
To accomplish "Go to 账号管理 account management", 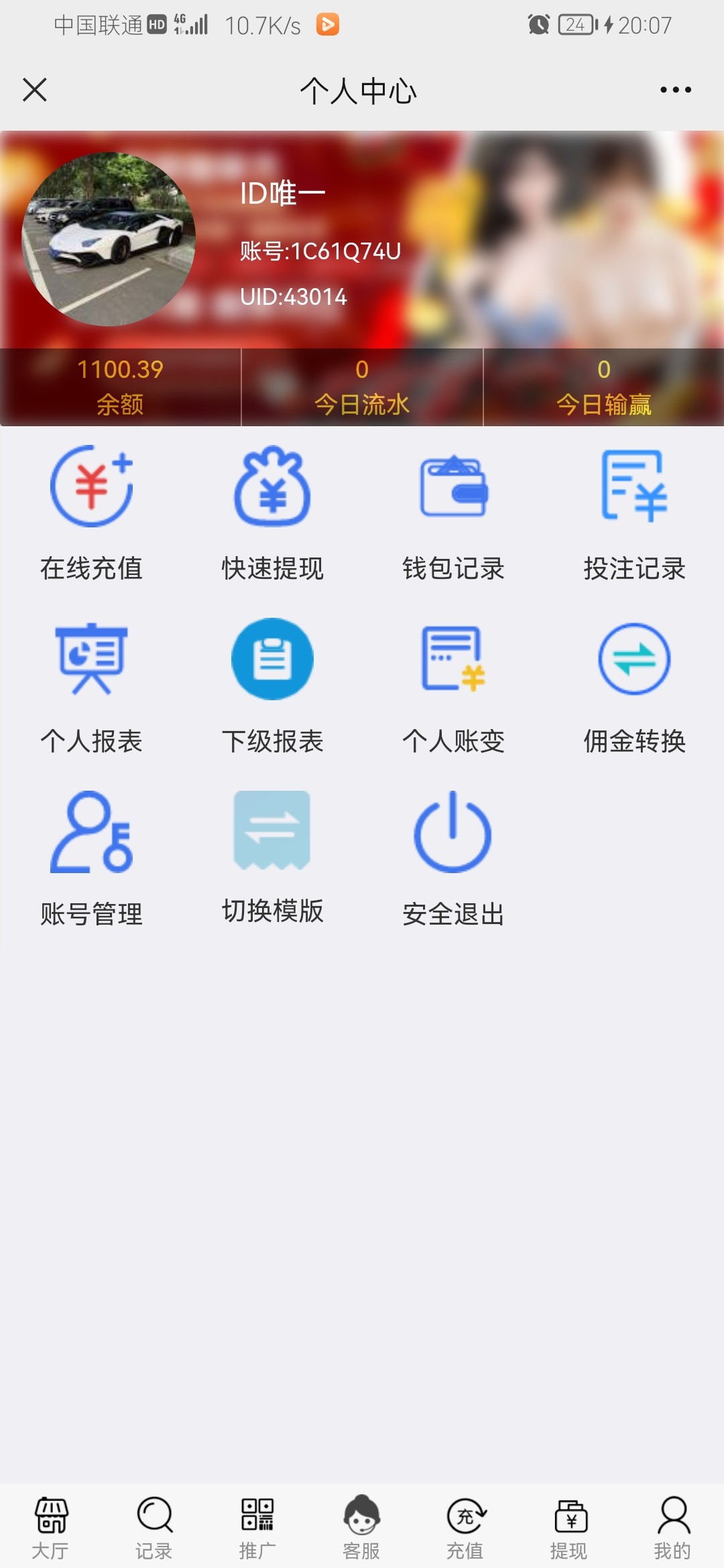I will (x=92, y=858).
